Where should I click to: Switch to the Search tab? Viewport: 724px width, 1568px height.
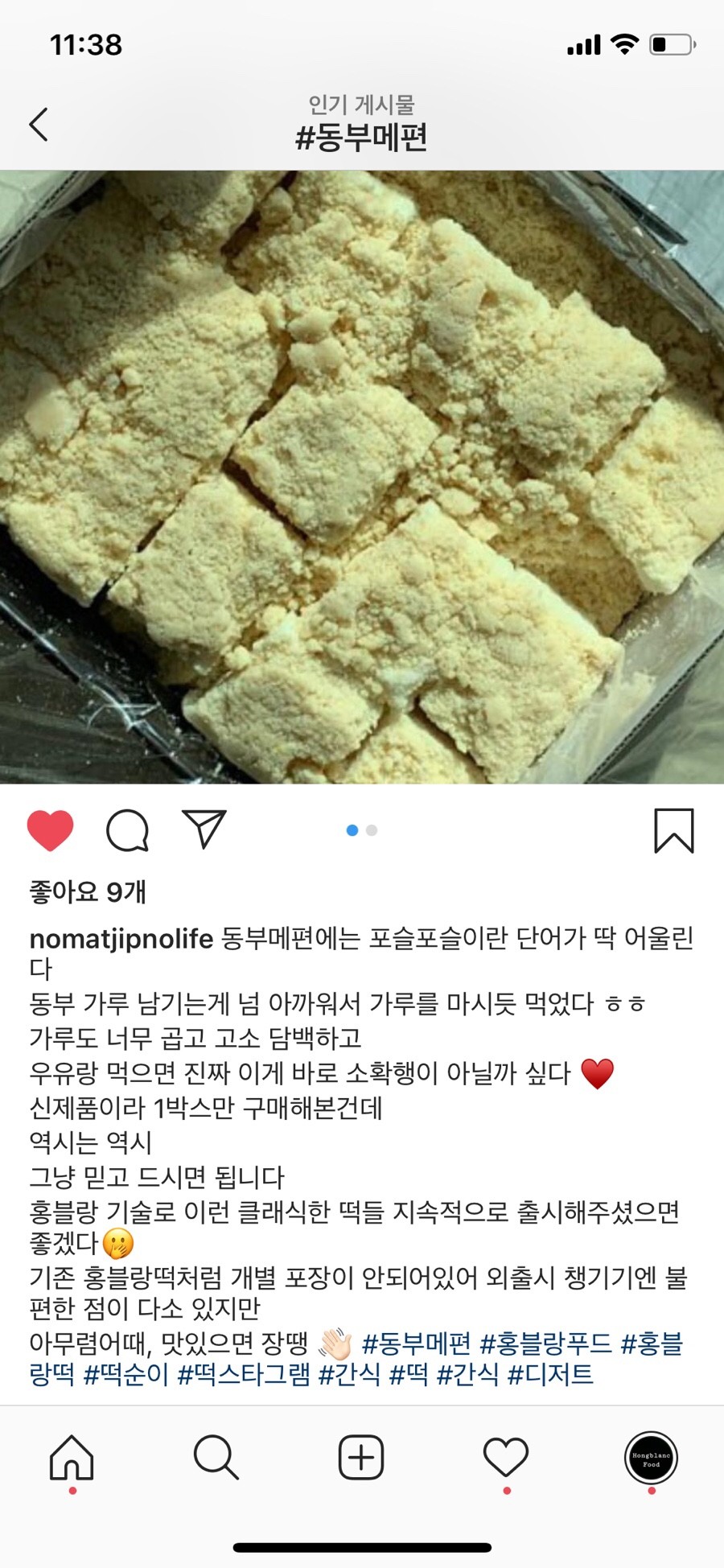pos(216,1457)
